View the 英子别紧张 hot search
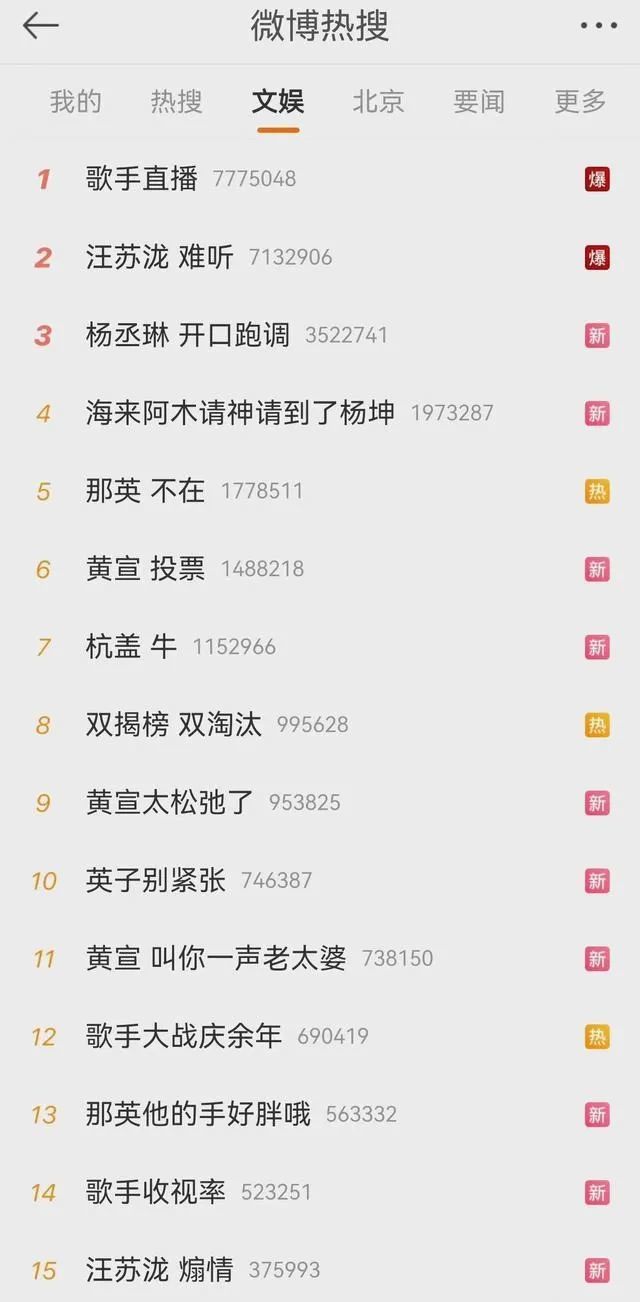Screen dimensions: 640x1302 (x=156, y=880)
